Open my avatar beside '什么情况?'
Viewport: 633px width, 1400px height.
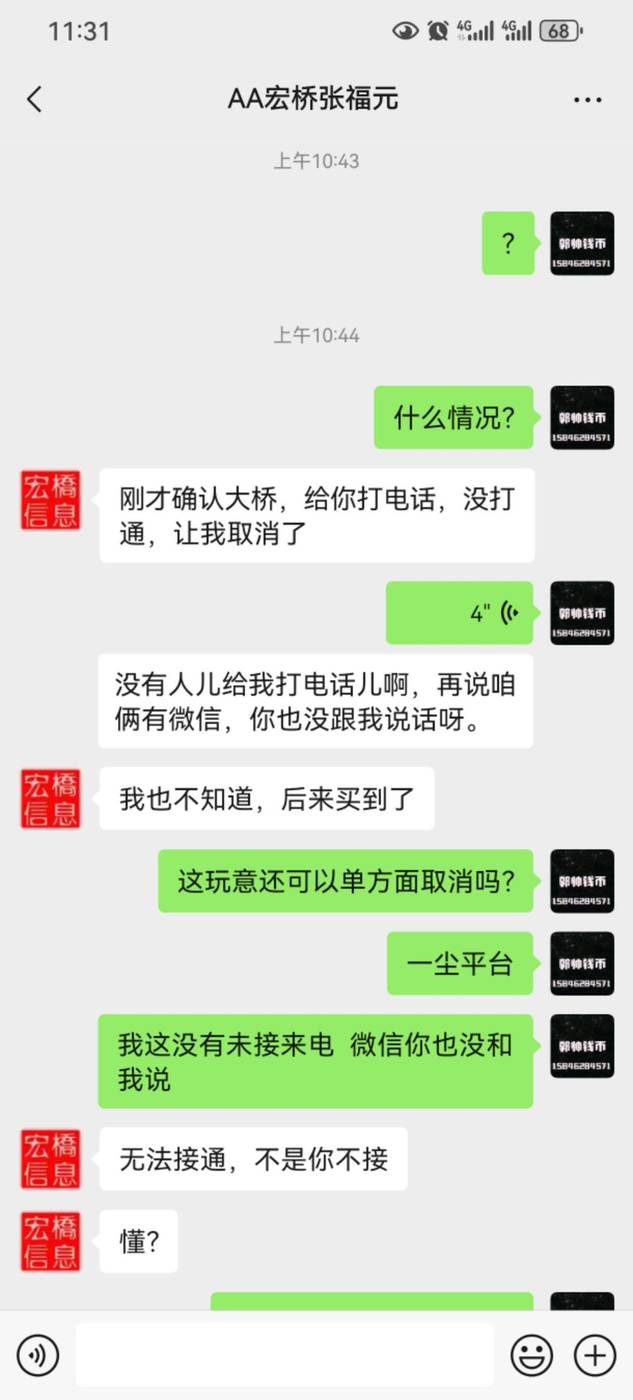(x=582, y=417)
